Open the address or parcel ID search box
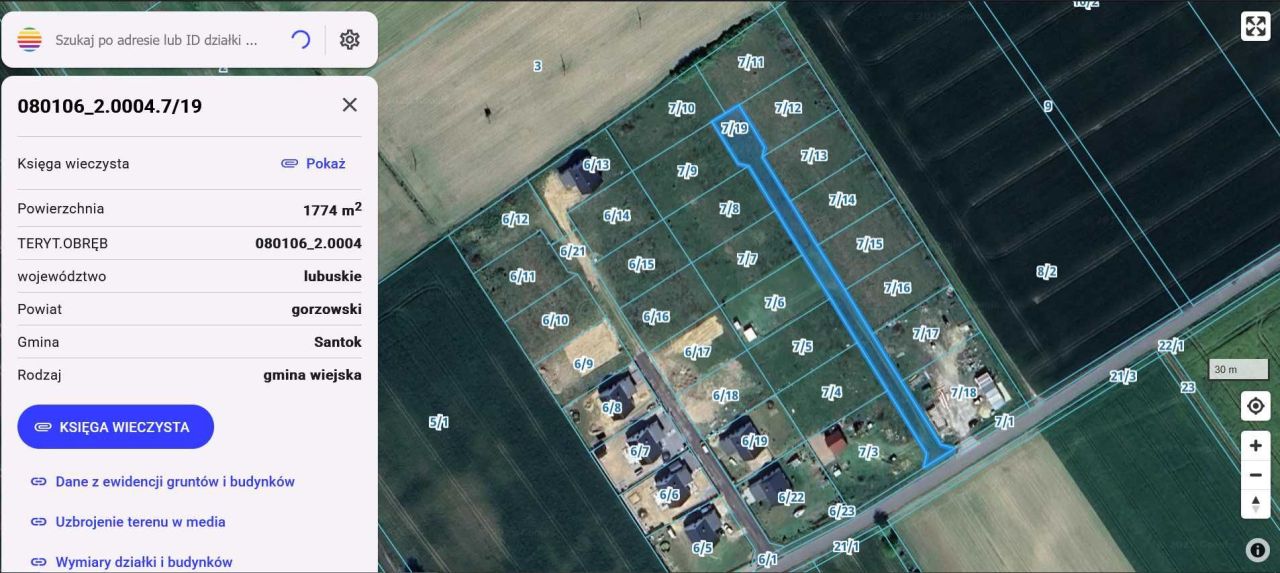 point(157,40)
